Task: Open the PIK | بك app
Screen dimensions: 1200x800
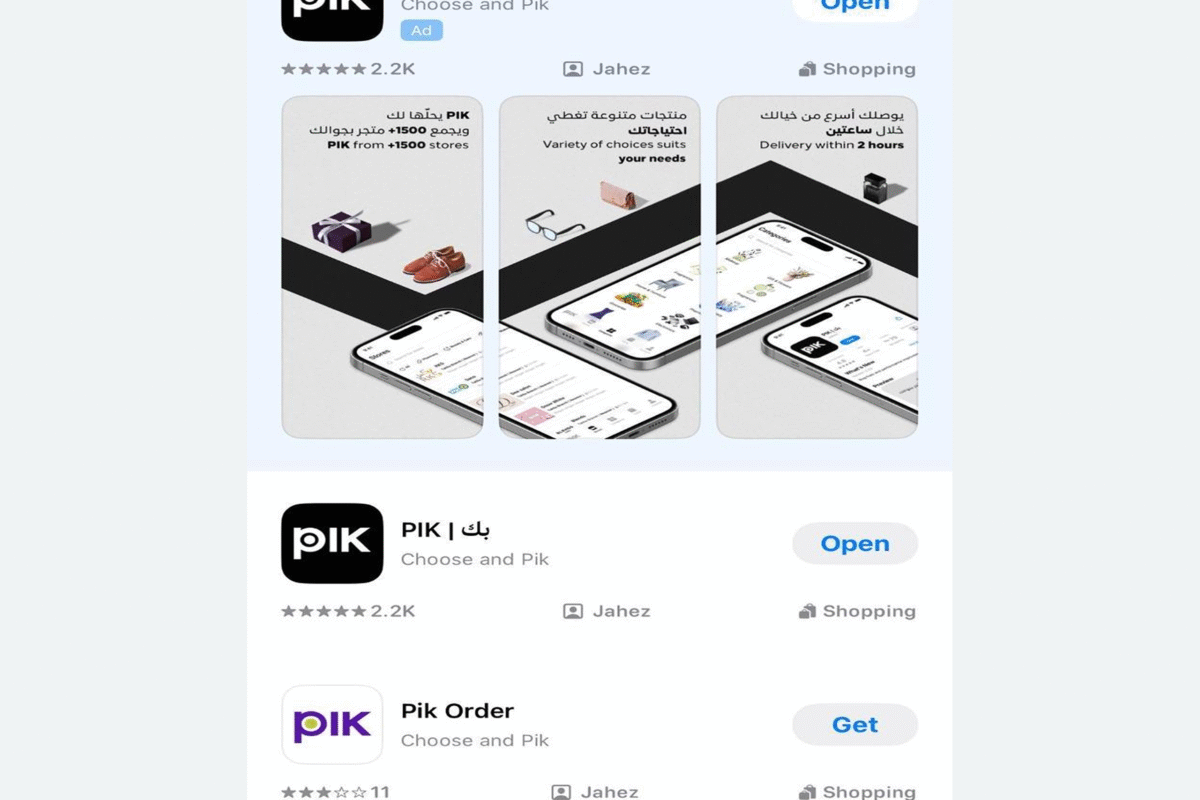Action: 854,543
